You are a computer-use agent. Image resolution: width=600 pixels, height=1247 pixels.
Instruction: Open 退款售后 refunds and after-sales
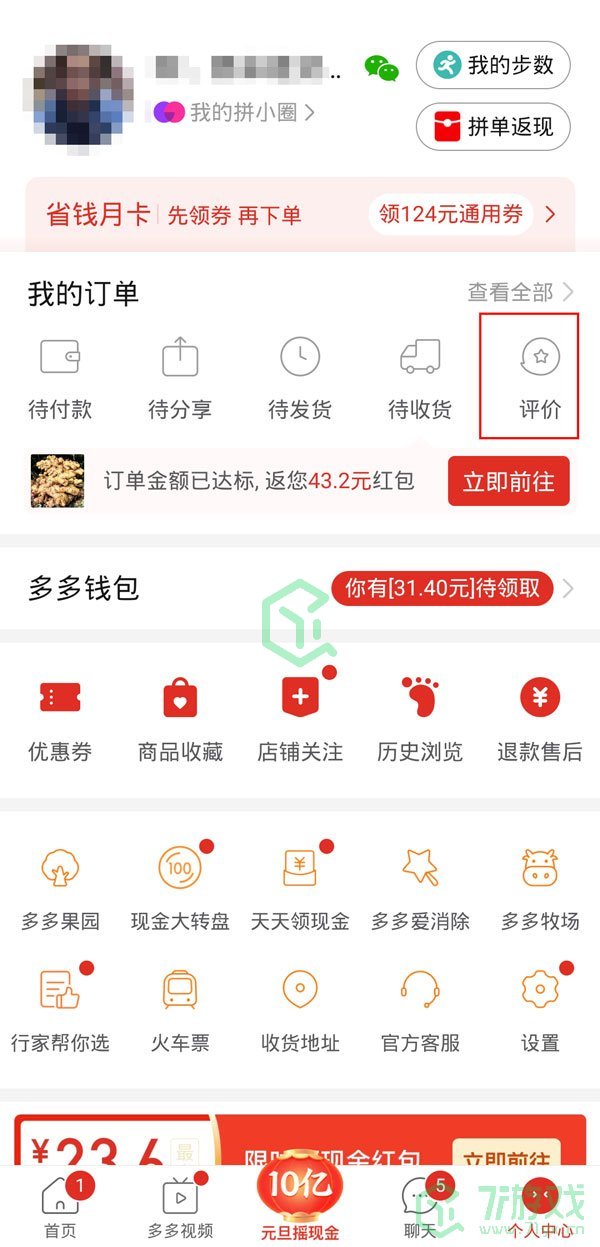pyautogui.click(x=540, y=718)
